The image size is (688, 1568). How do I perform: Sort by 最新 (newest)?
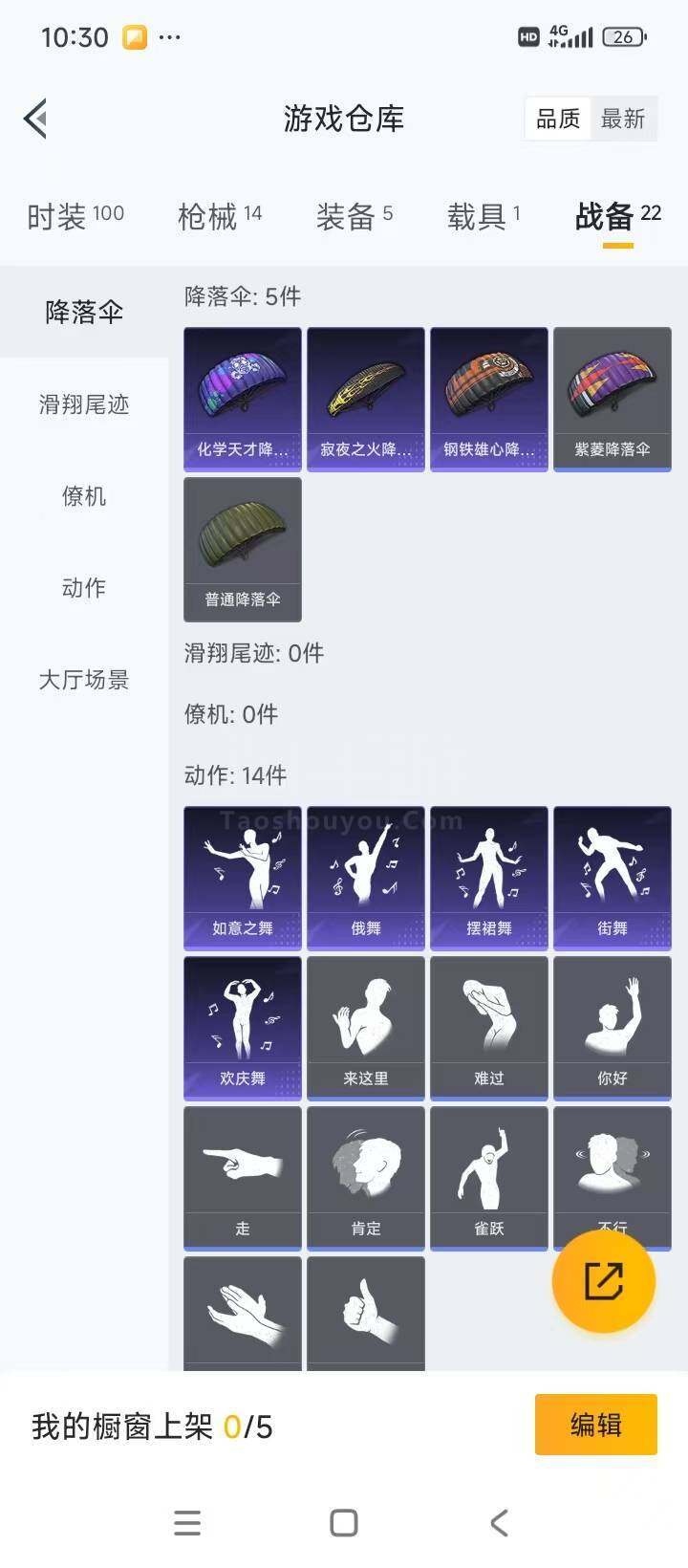click(x=623, y=120)
